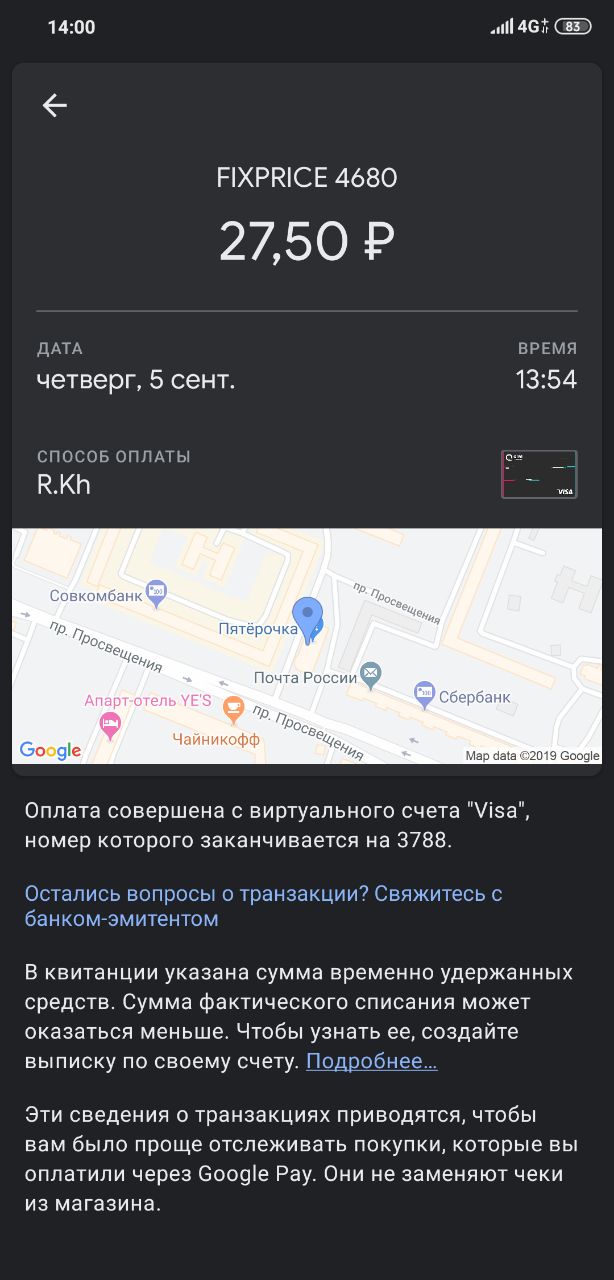Viewport: 614px width, 1280px height.
Task: Go back using the arrow icon
Action: tap(54, 105)
